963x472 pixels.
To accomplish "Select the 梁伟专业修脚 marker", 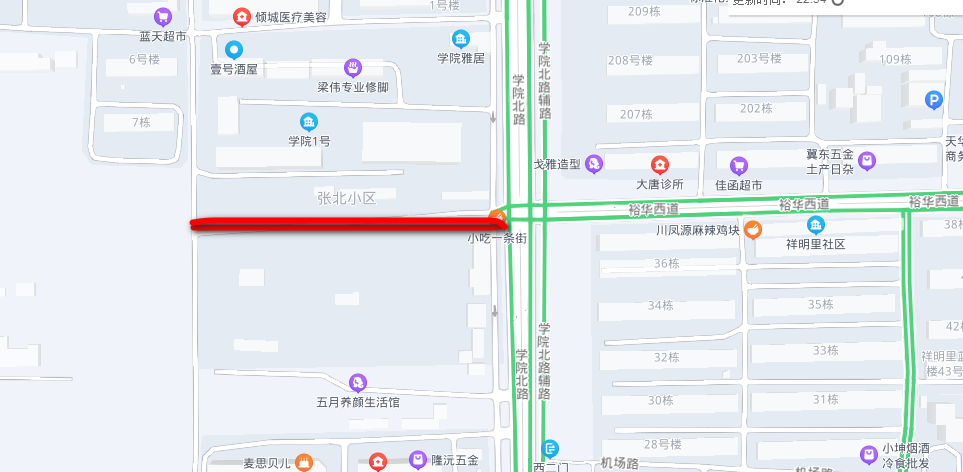I will click(x=352, y=68).
